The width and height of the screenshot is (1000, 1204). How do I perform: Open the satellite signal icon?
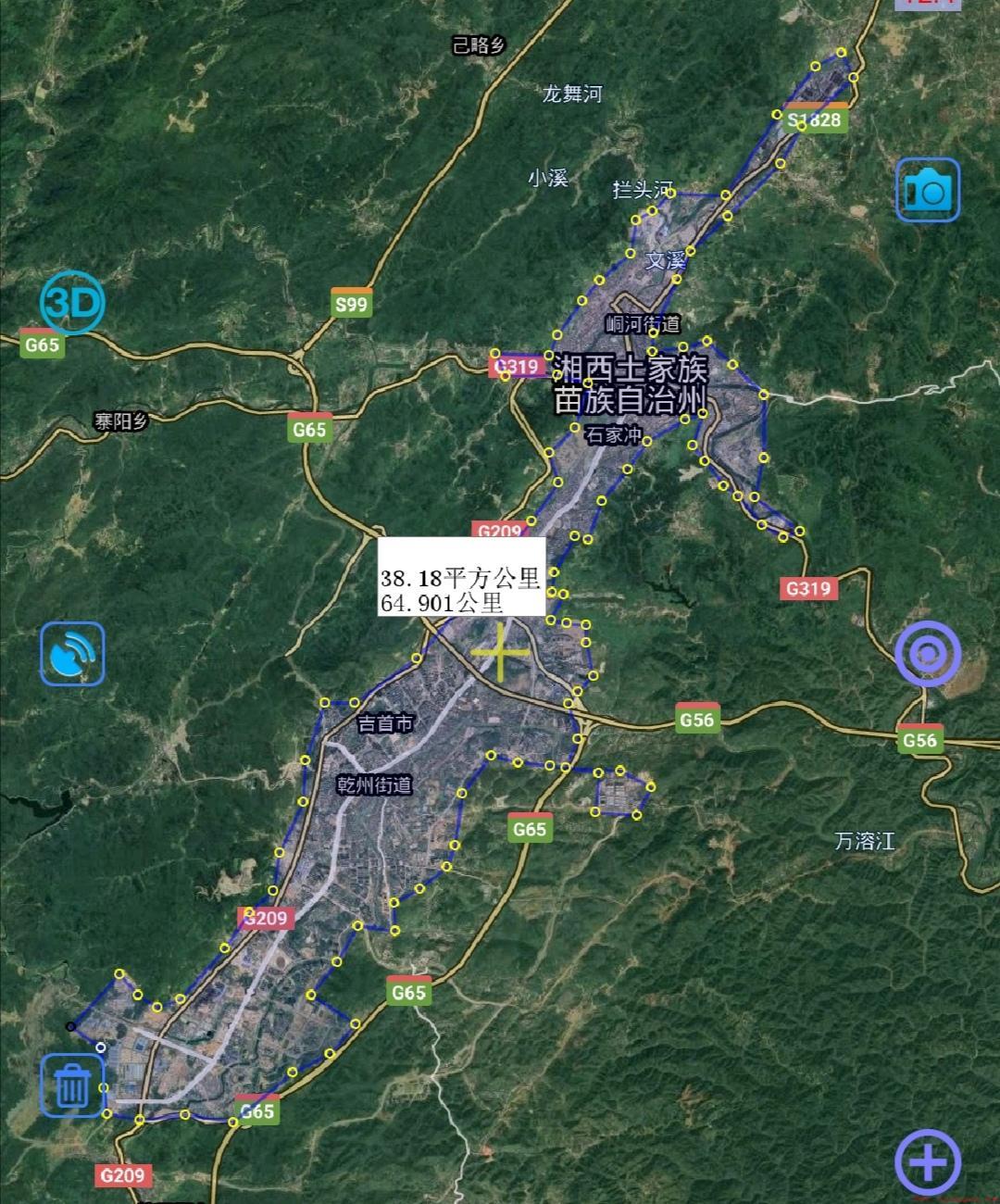[72, 654]
